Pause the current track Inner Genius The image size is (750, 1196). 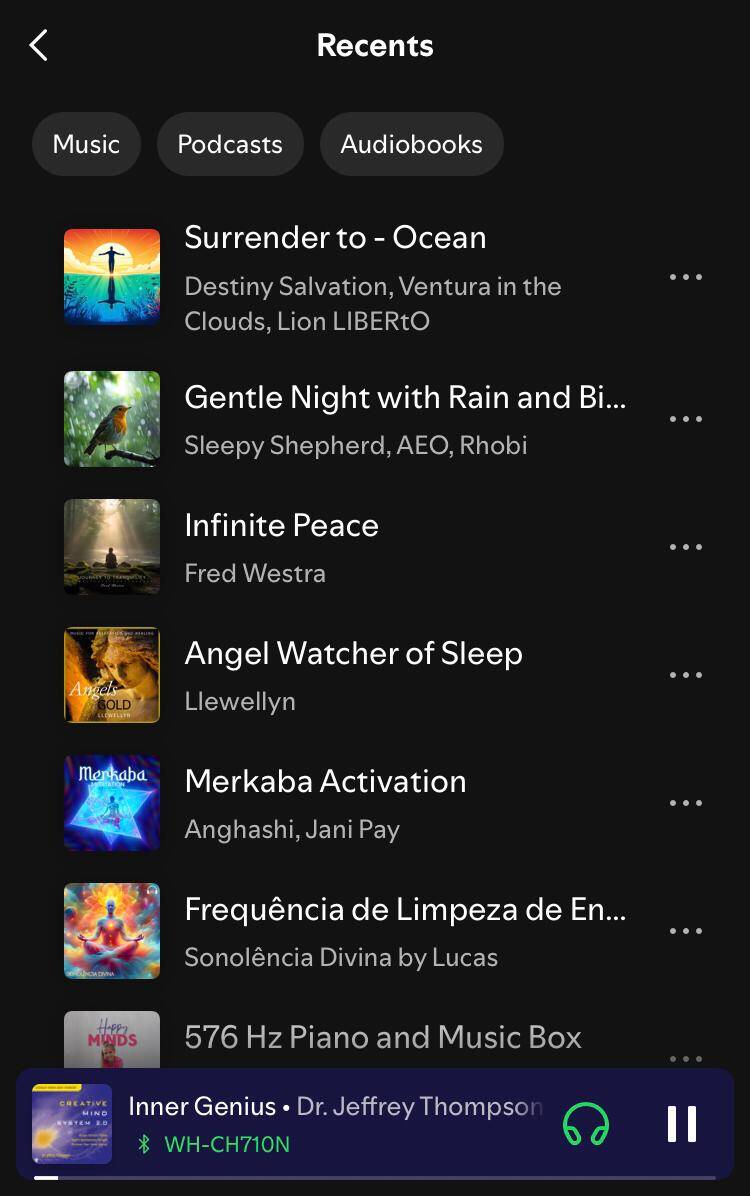point(681,1124)
